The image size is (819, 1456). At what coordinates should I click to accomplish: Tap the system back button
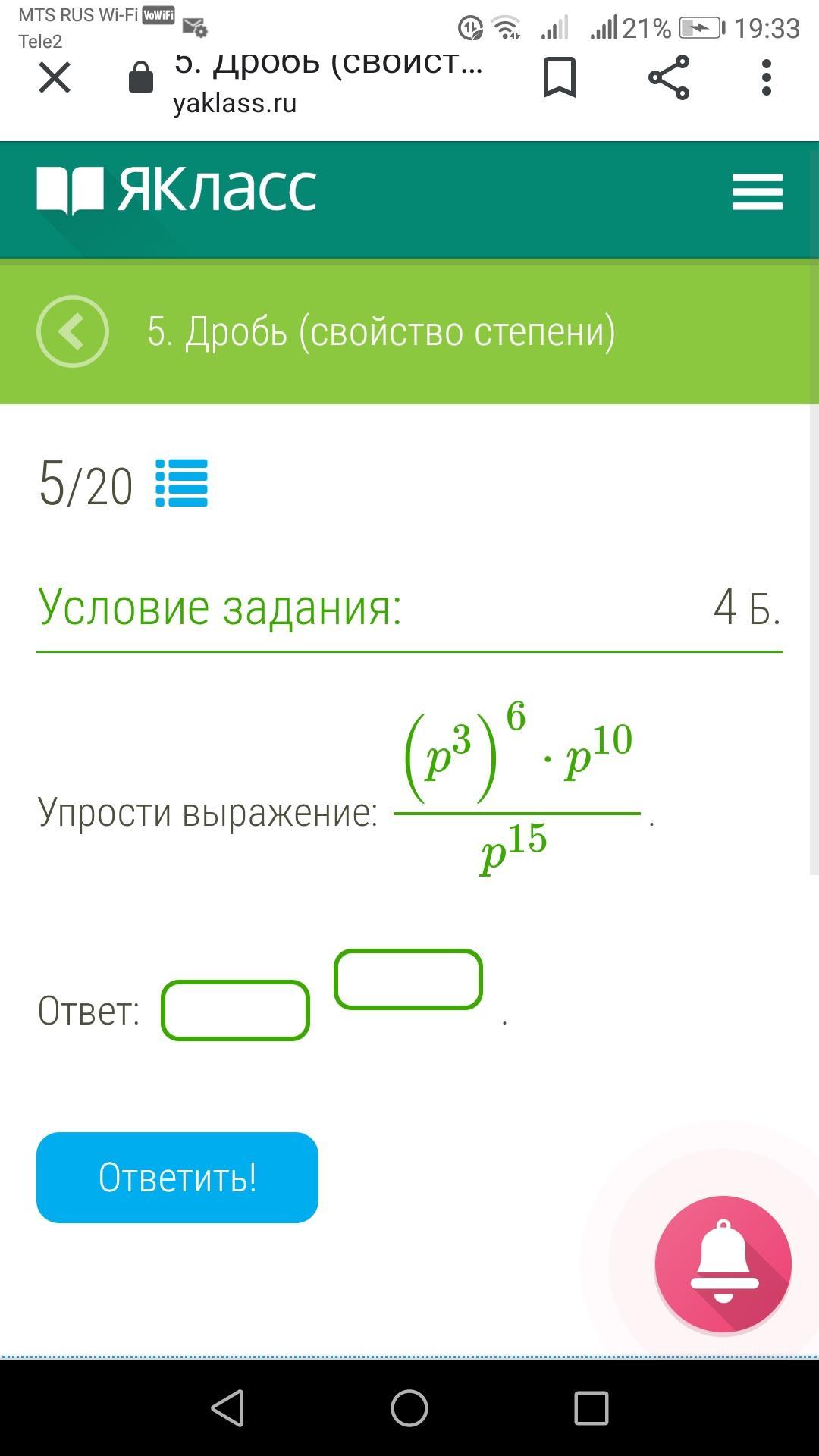[x=227, y=1408]
